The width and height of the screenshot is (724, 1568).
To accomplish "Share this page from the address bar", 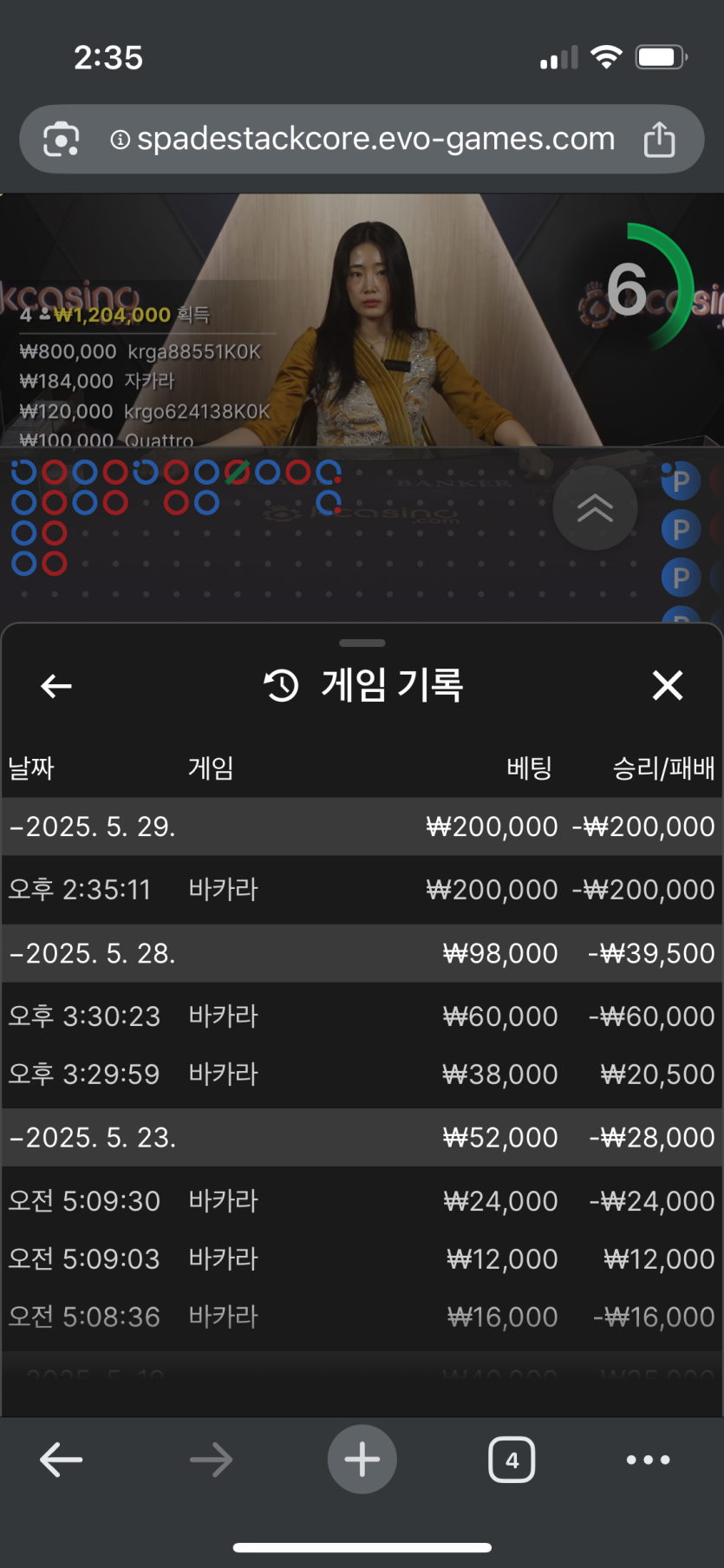I will coord(659,140).
